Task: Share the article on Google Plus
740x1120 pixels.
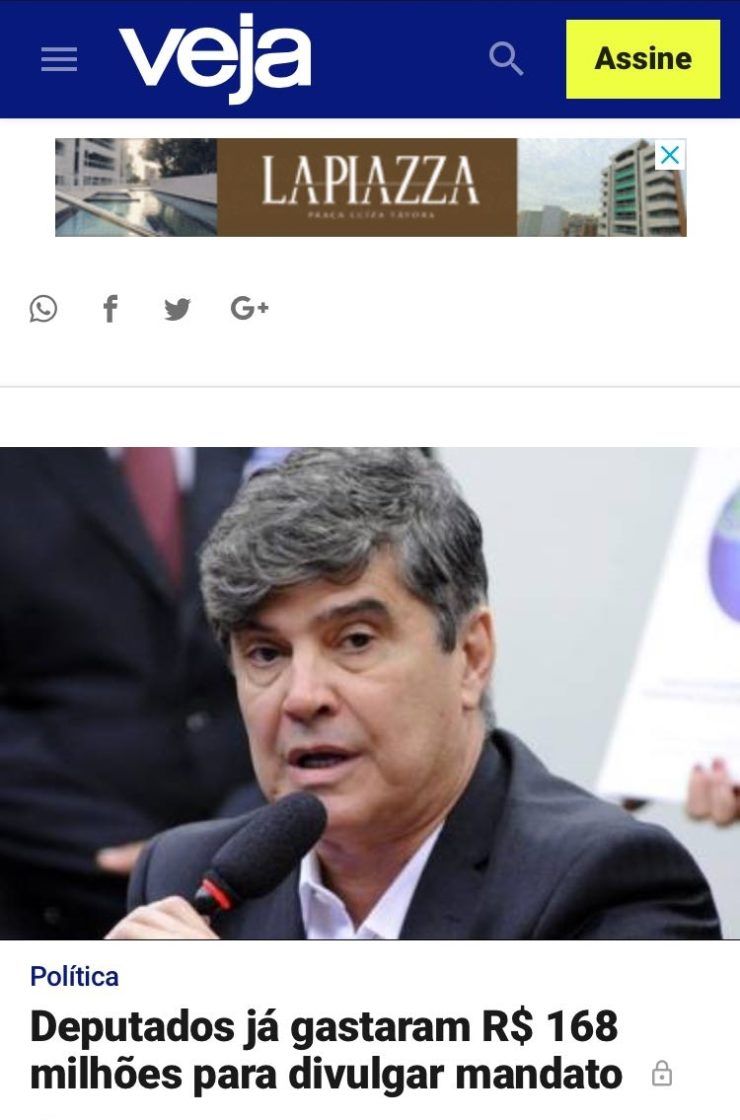Action: 249,309
